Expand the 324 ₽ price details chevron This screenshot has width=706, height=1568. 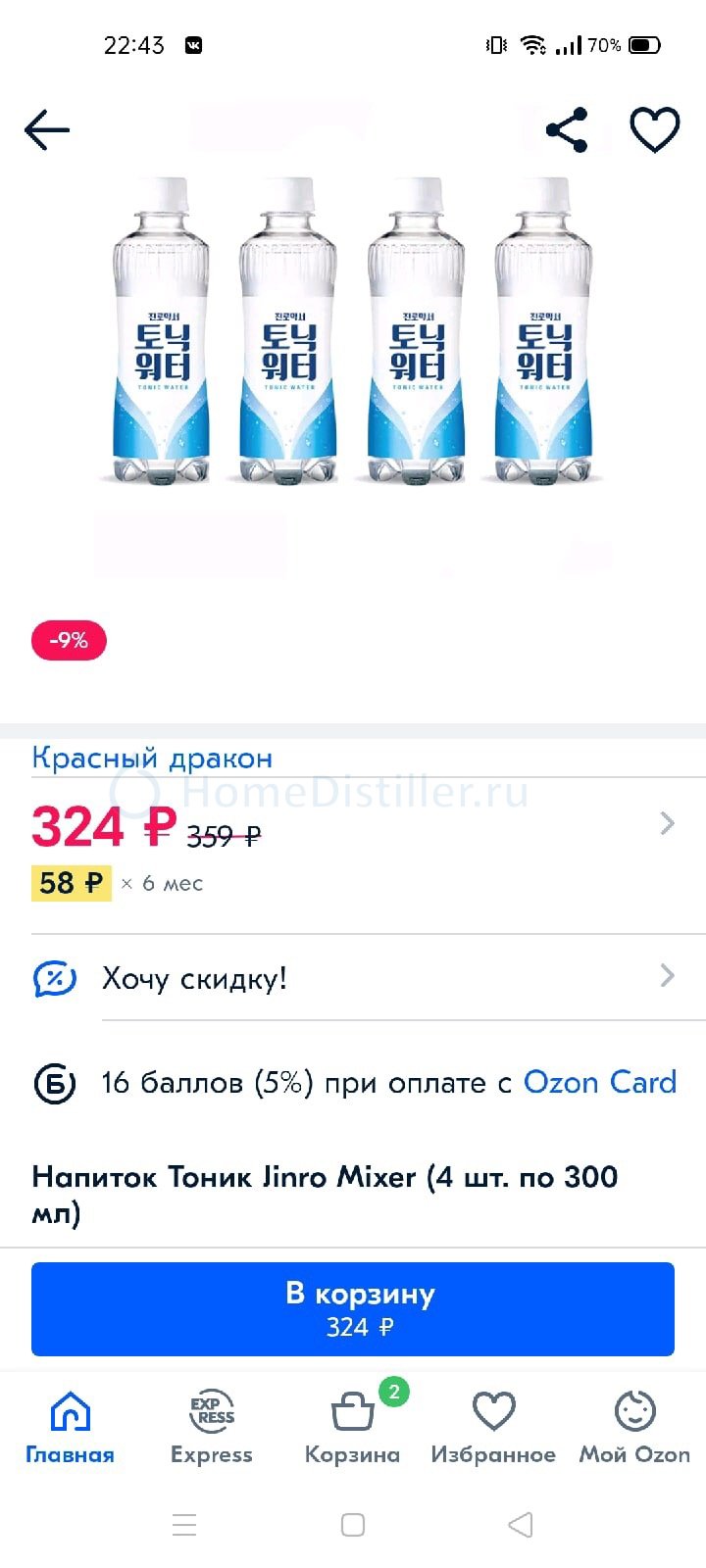click(x=667, y=823)
